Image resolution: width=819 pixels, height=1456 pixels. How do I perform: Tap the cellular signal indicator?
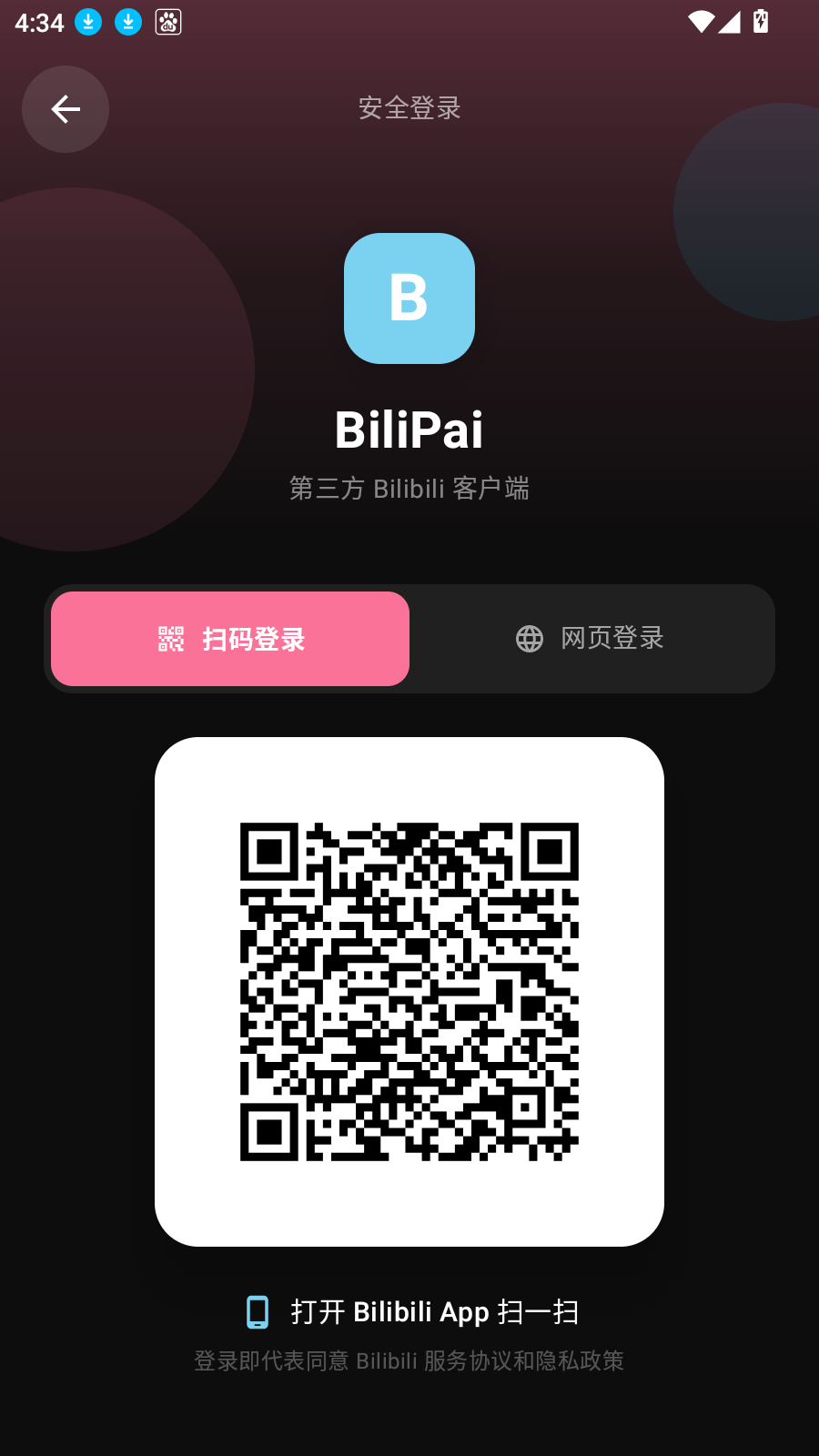[728, 24]
